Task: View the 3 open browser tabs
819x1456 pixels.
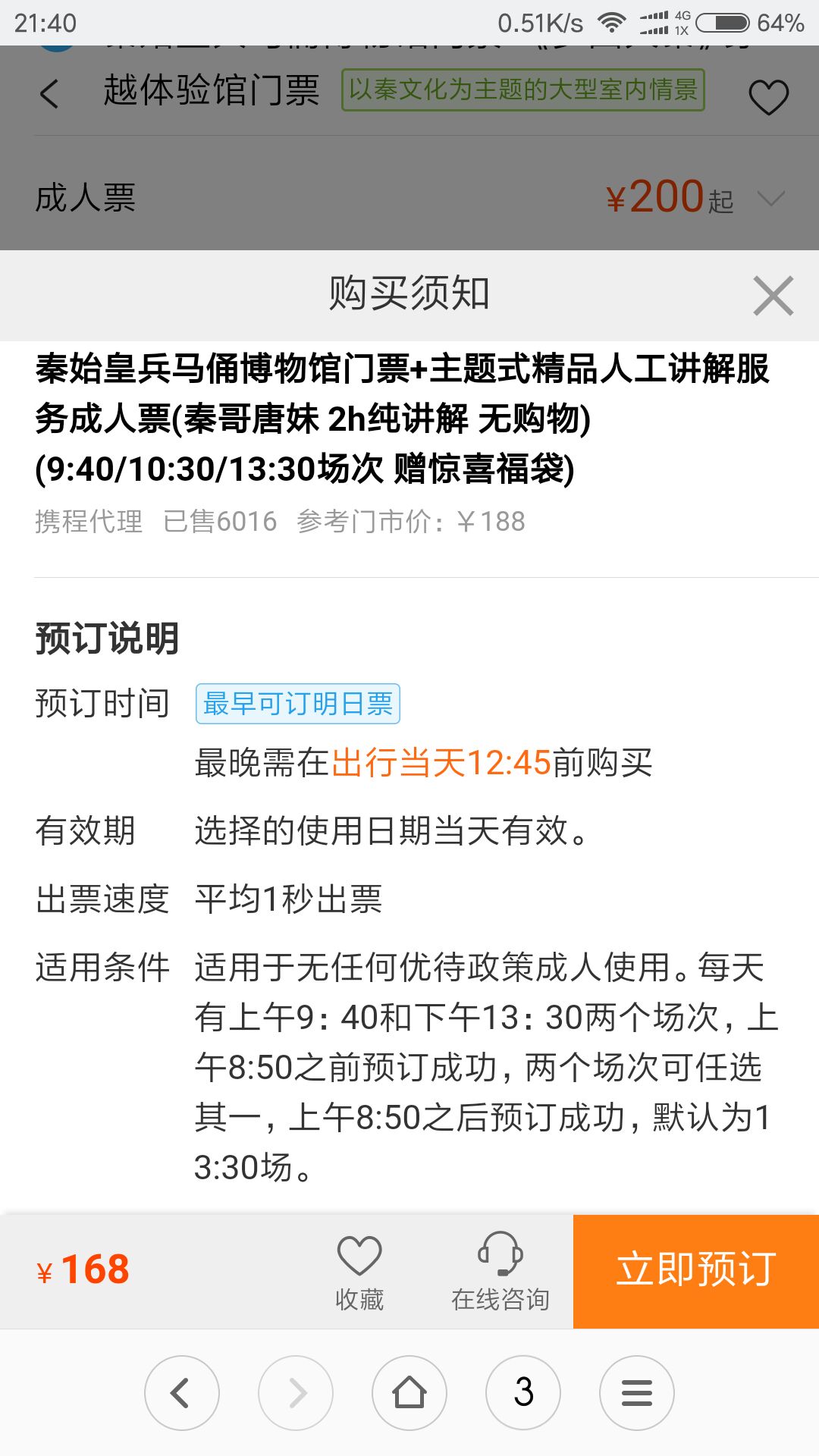Action: point(523,1392)
